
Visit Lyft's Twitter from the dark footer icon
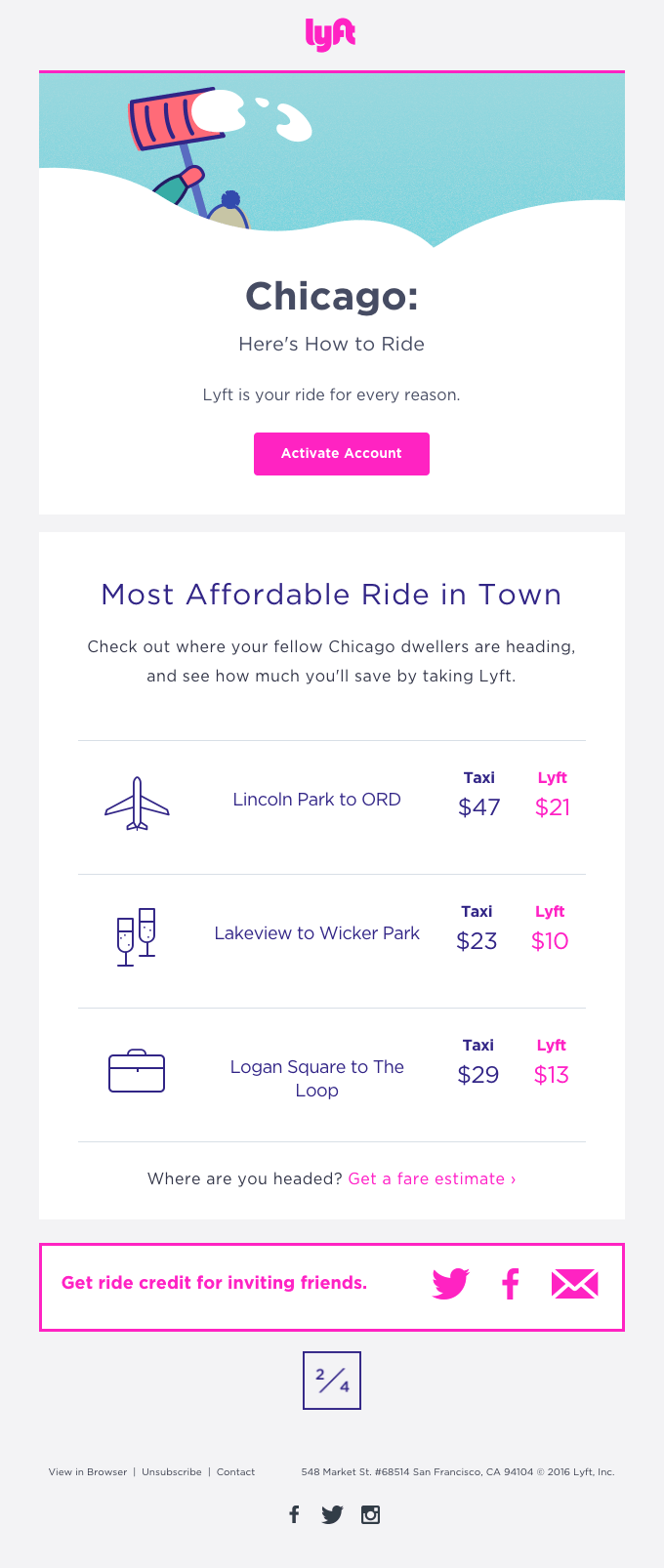pos(332,1514)
